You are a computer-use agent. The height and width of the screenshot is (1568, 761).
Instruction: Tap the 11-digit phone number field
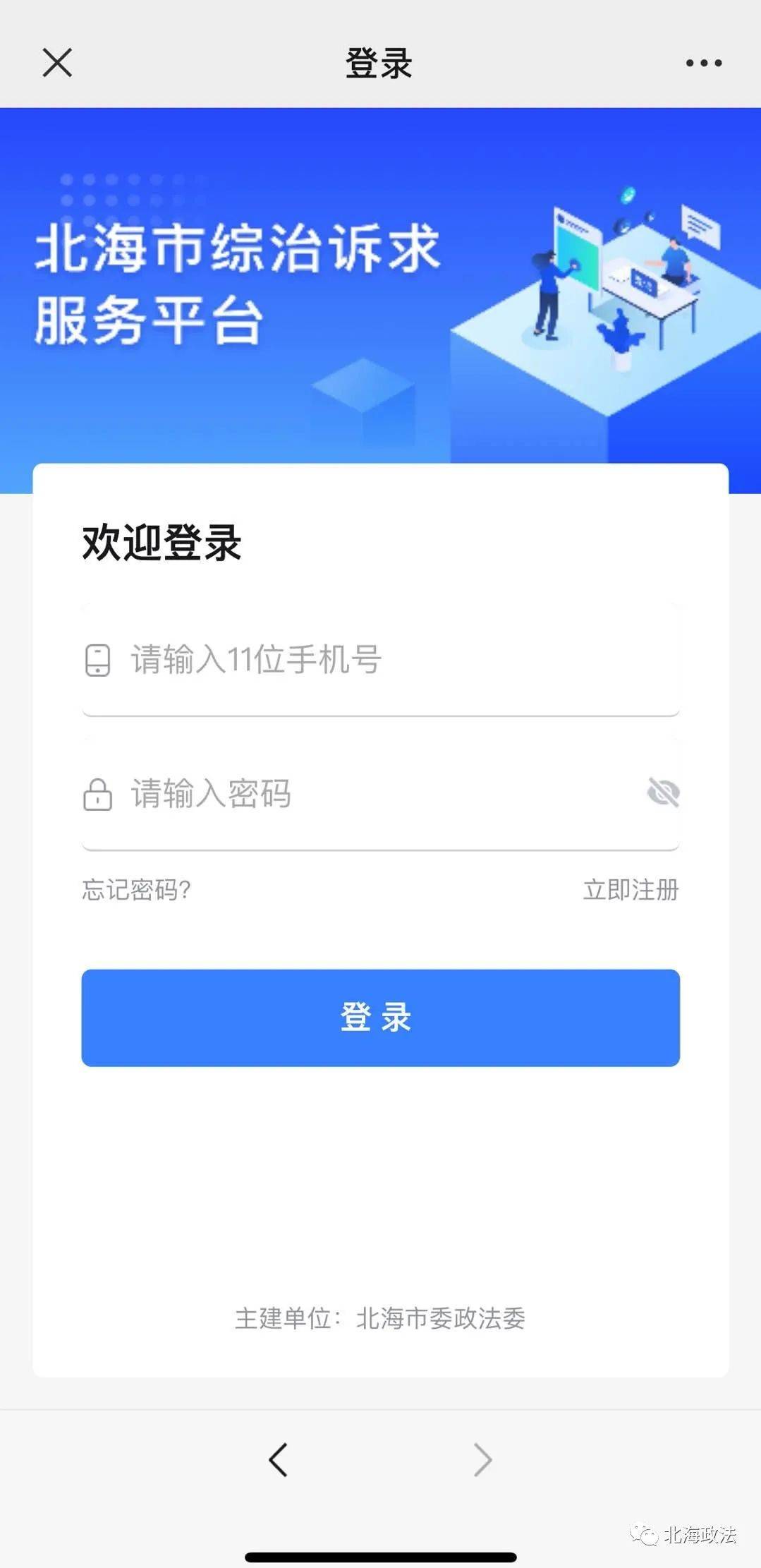coord(381,660)
